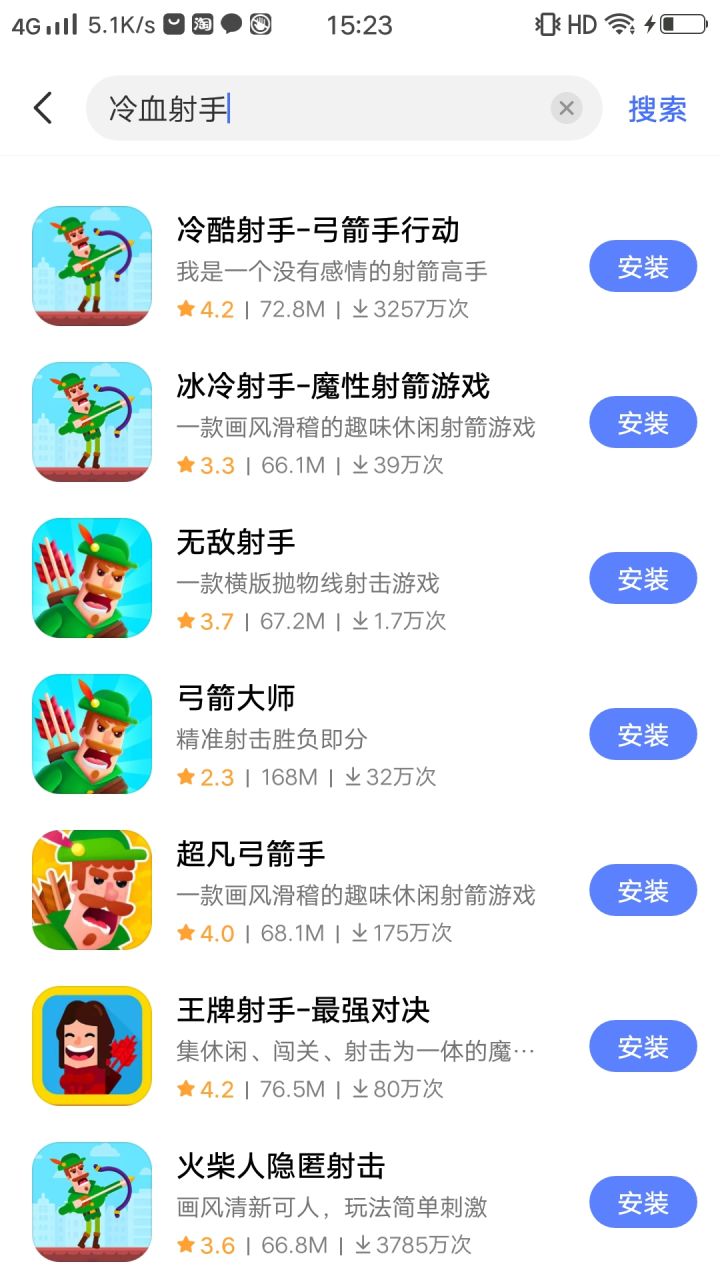Install 王牌射手-最强对决
This screenshot has height=1280, width=720.
642,1047
